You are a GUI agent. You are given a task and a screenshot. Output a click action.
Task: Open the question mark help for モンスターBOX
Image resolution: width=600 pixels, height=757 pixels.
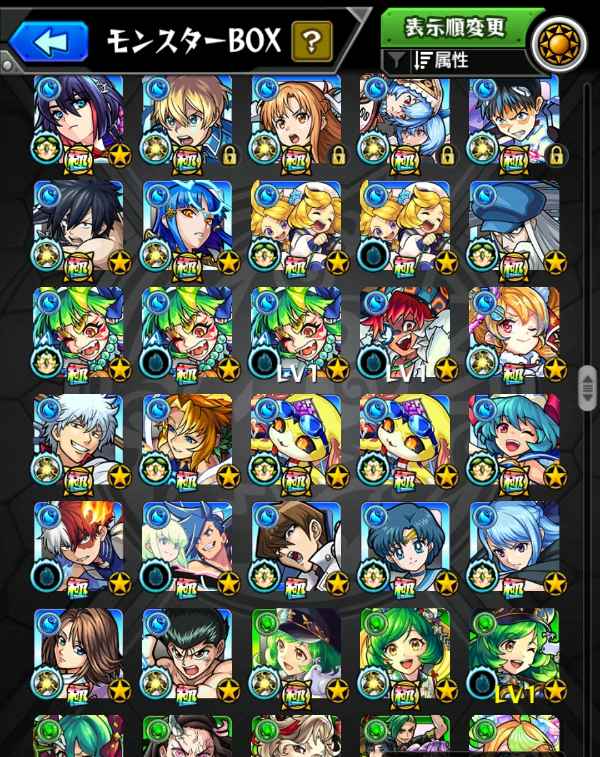(312, 42)
